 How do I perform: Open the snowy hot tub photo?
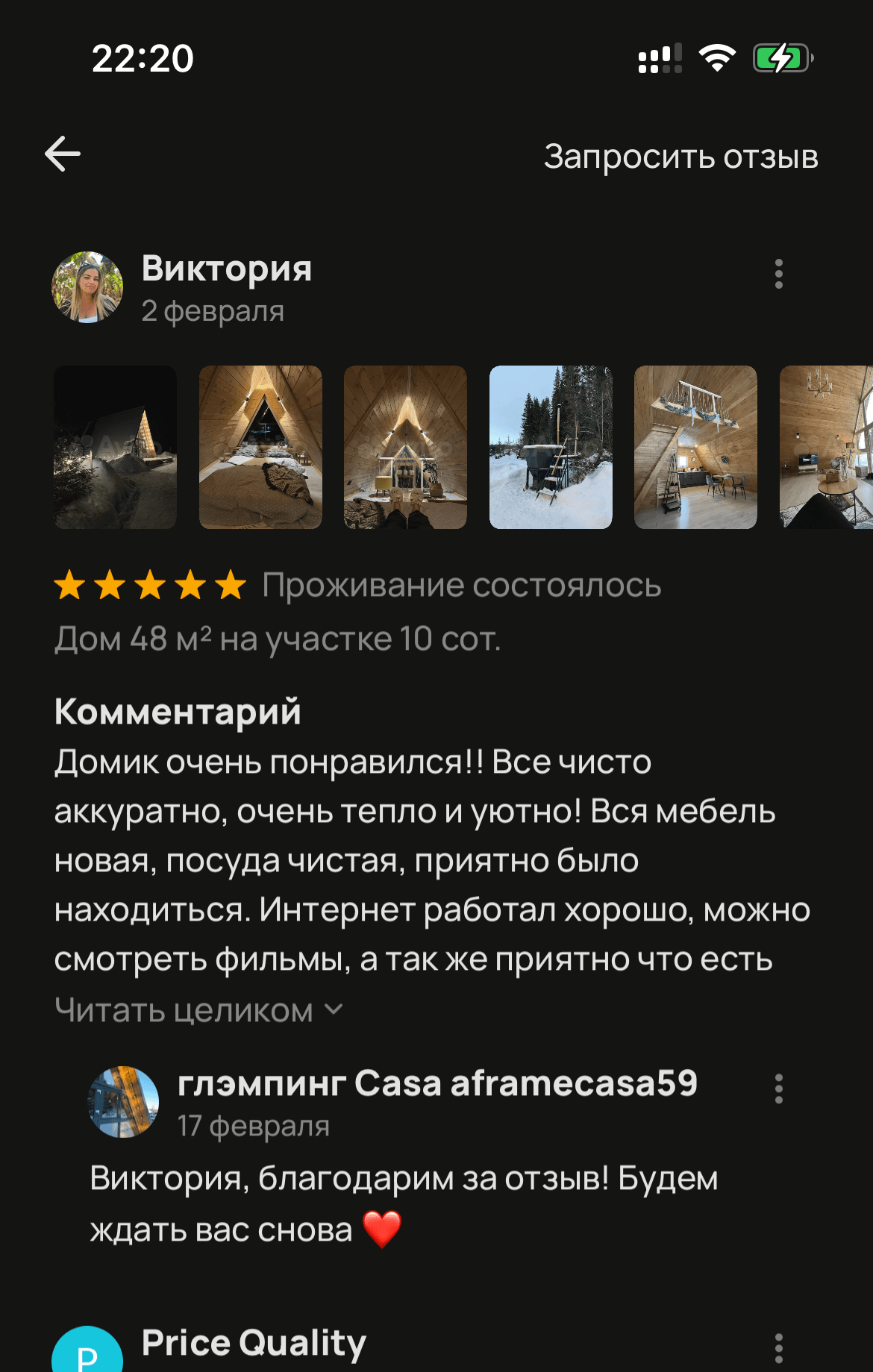pos(551,448)
